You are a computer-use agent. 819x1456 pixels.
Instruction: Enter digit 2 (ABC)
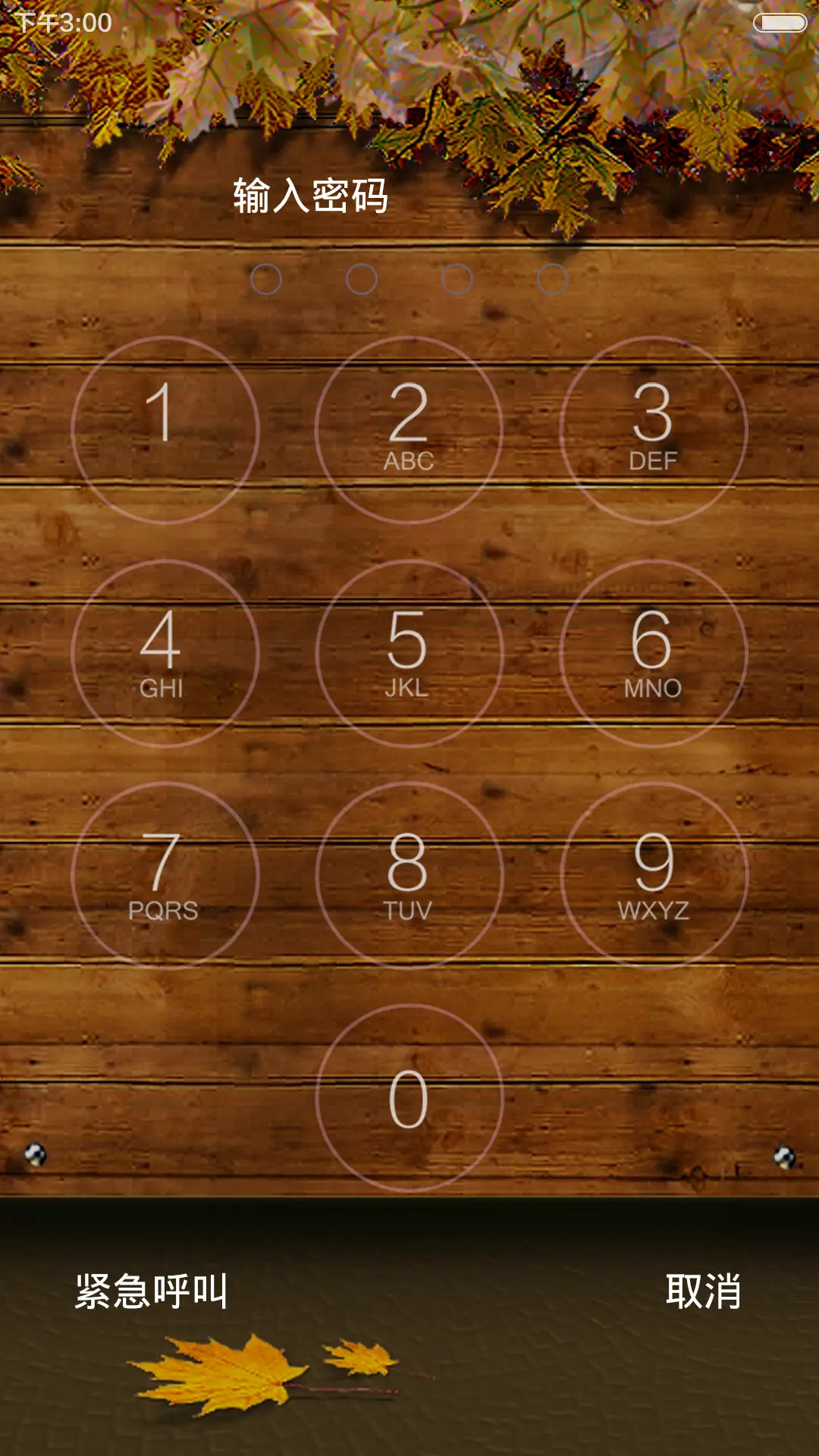[x=409, y=430]
